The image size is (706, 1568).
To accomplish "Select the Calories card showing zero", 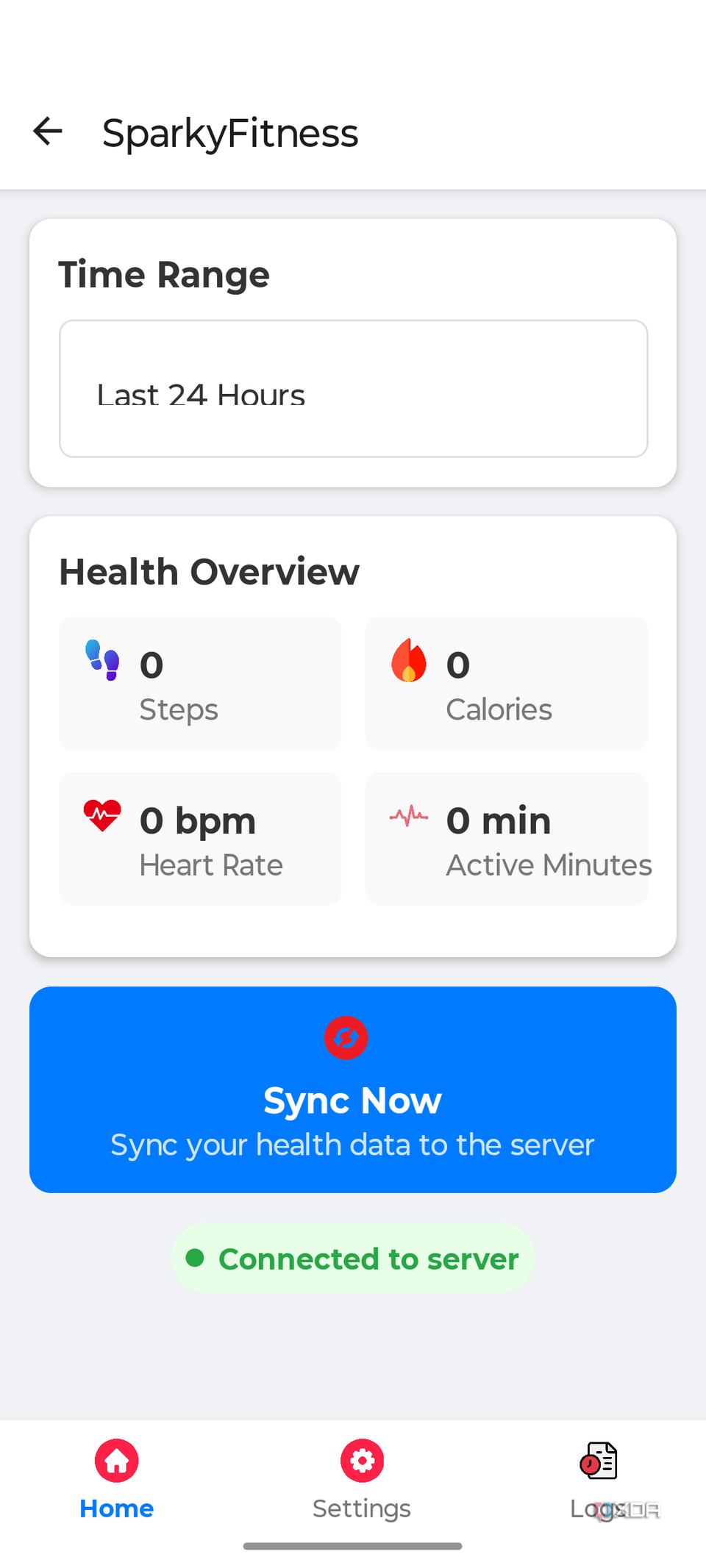I will click(506, 684).
